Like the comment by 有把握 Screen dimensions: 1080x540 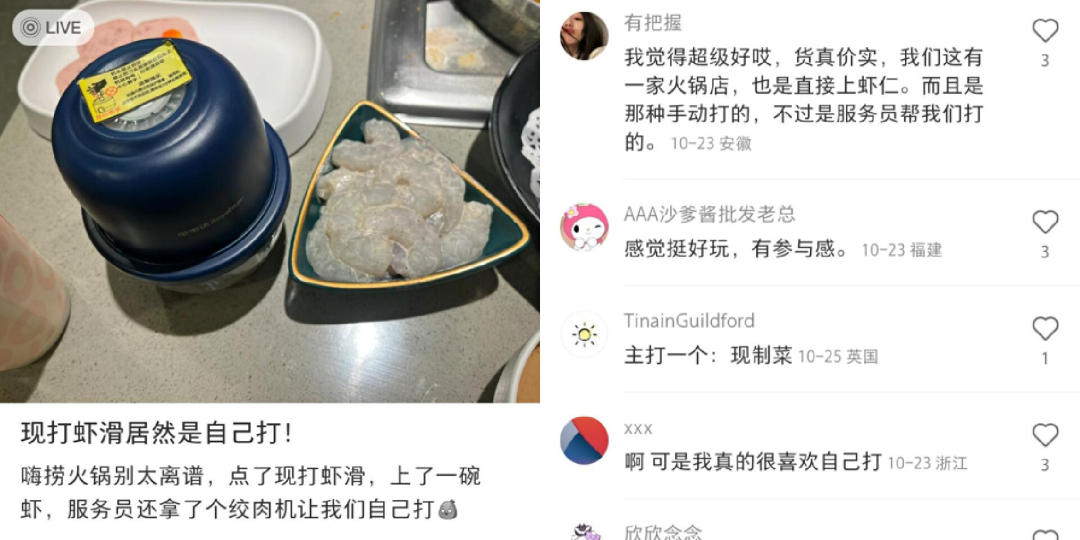(1045, 31)
